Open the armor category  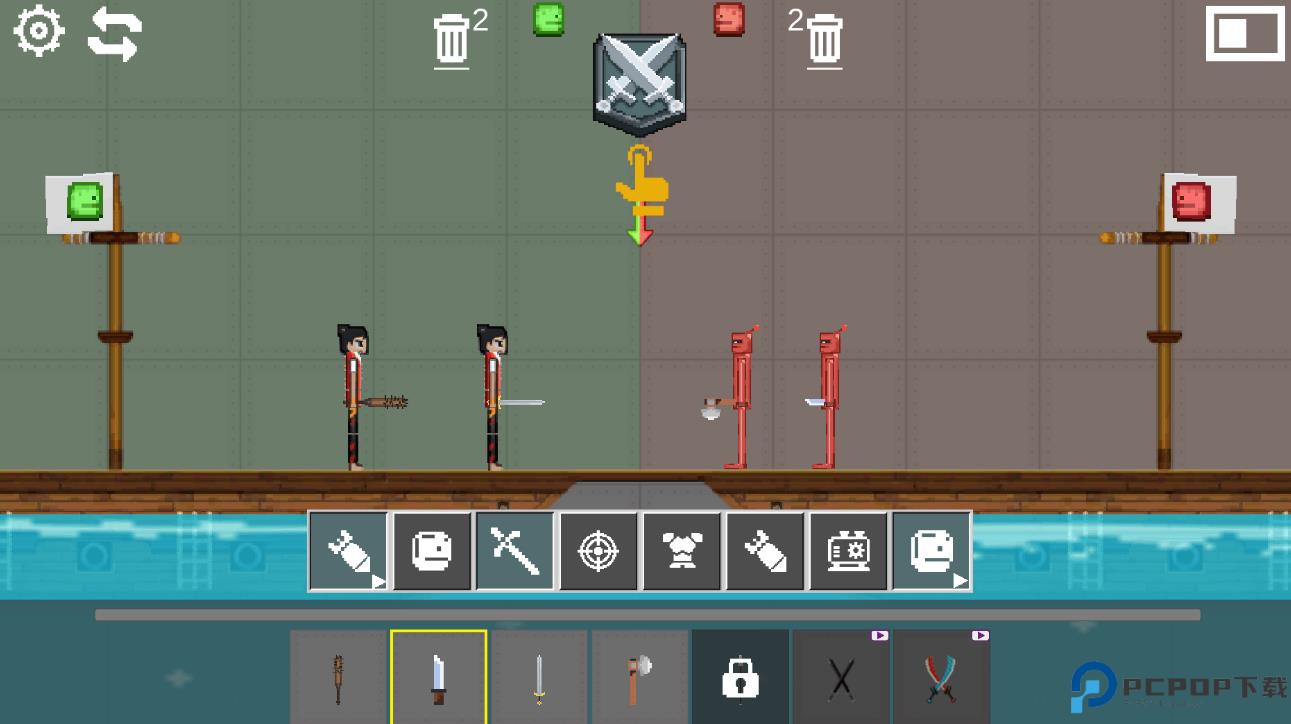(x=681, y=551)
